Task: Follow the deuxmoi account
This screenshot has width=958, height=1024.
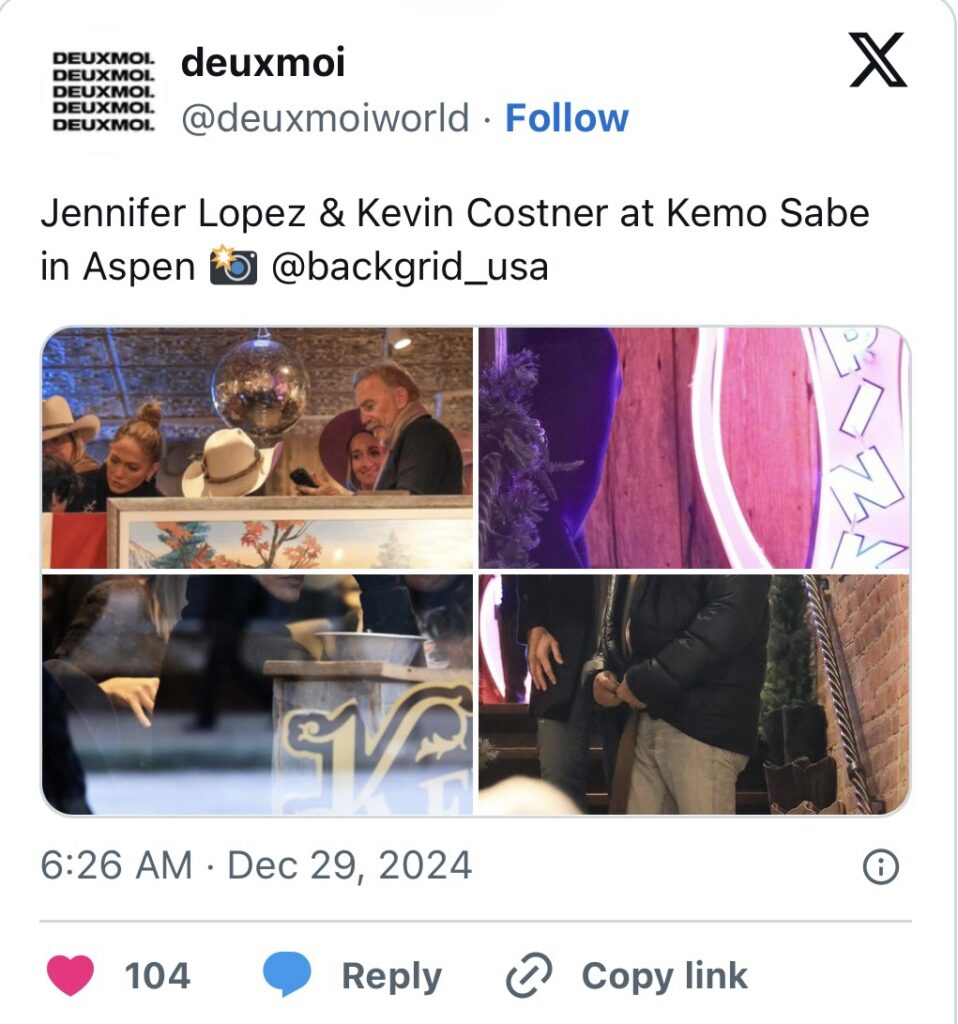Action: tap(566, 118)
